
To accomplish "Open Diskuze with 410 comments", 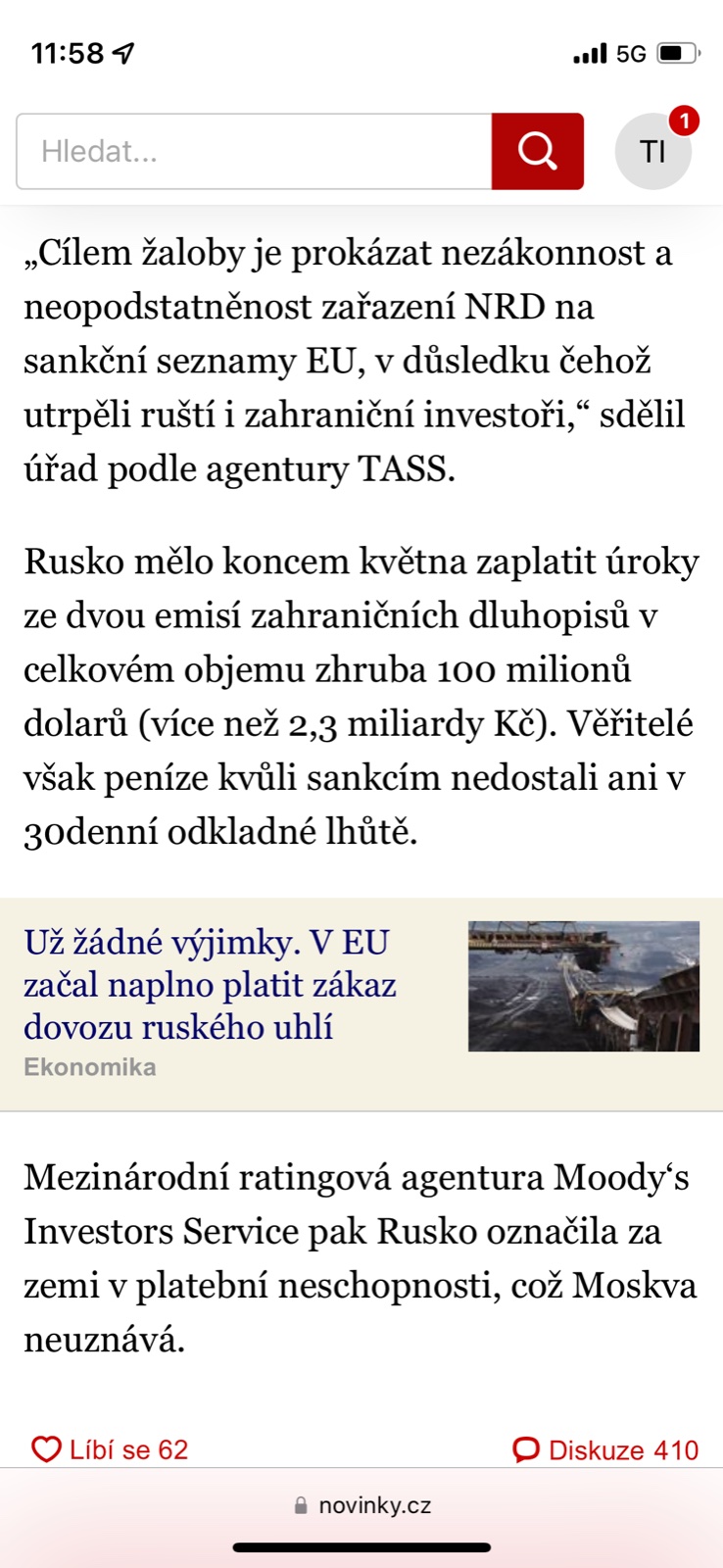I will (x=605, y=1449).
